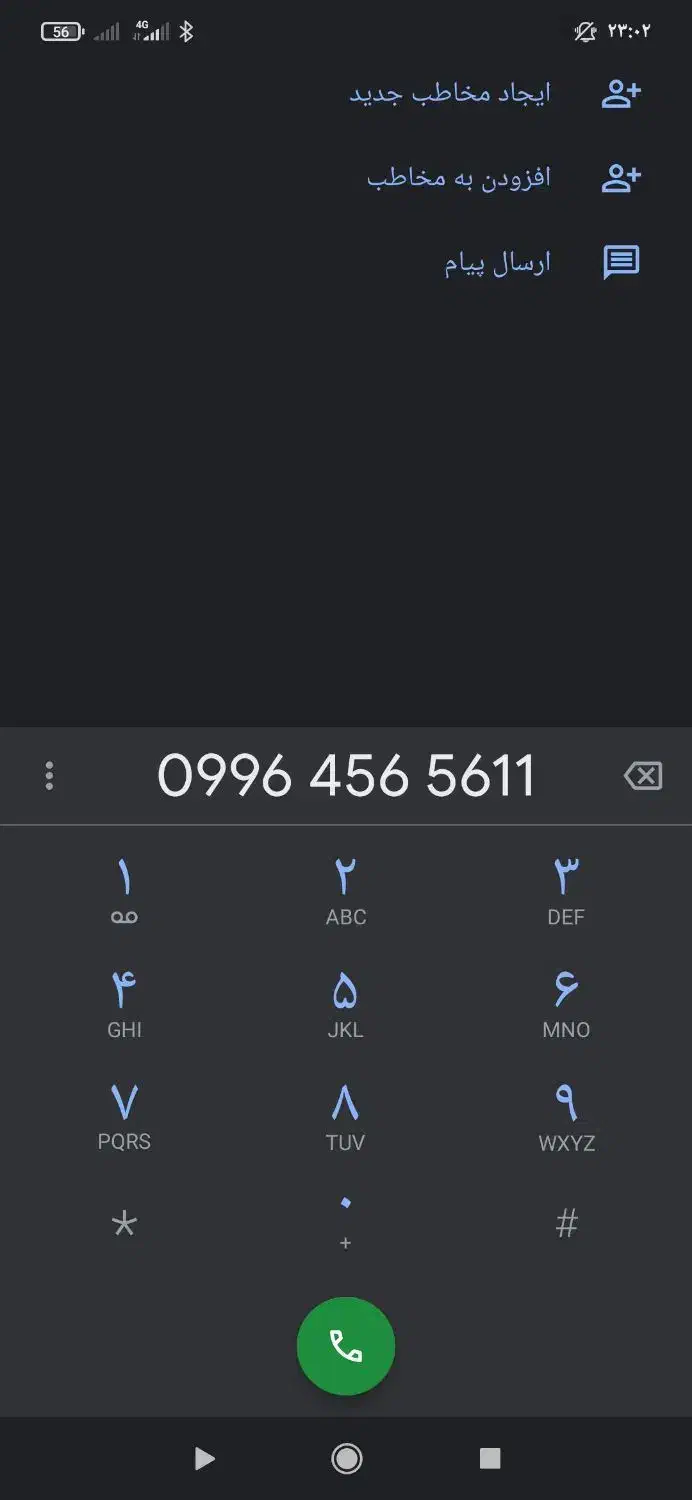
Task: Delete last digit with backspace icon
Action: 643,776
